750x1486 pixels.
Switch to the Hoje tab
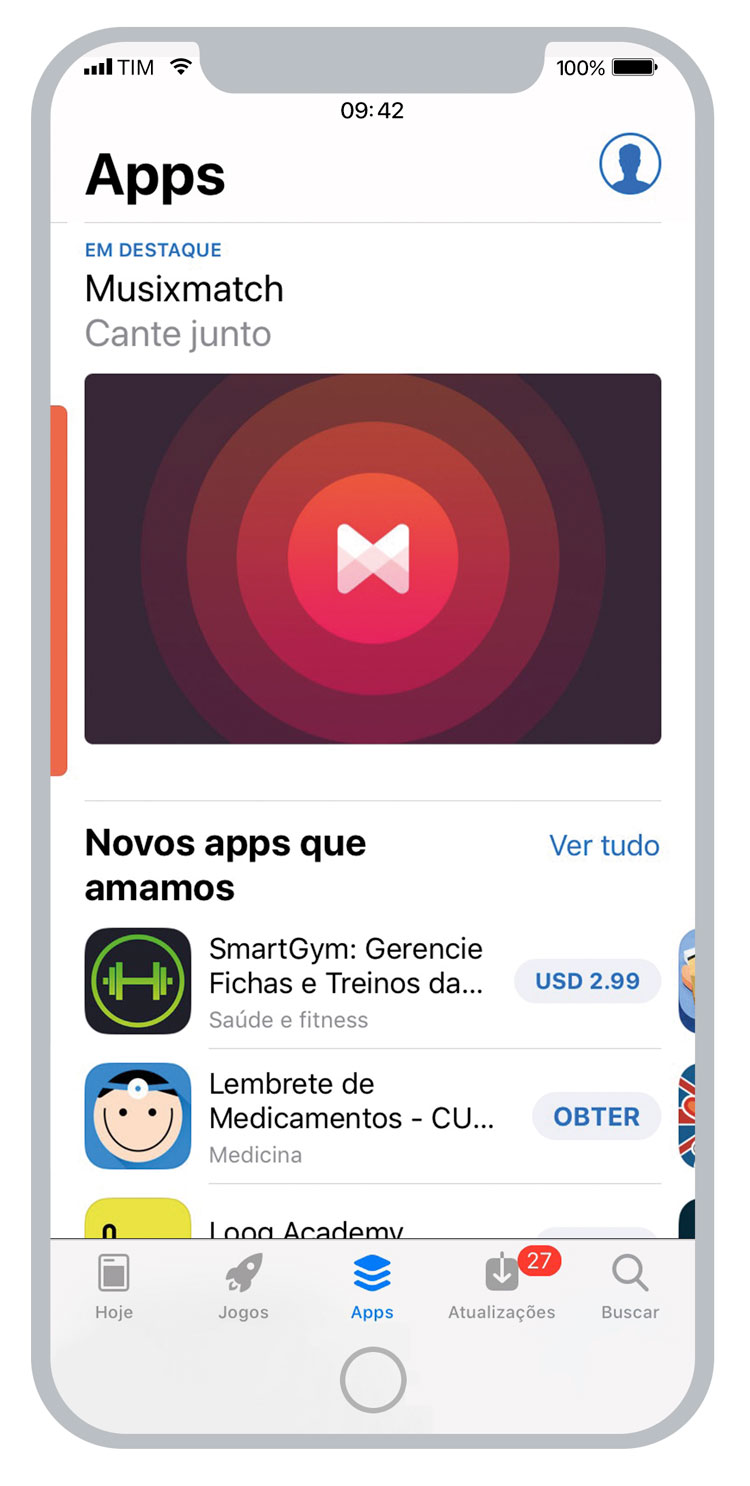114,1287
